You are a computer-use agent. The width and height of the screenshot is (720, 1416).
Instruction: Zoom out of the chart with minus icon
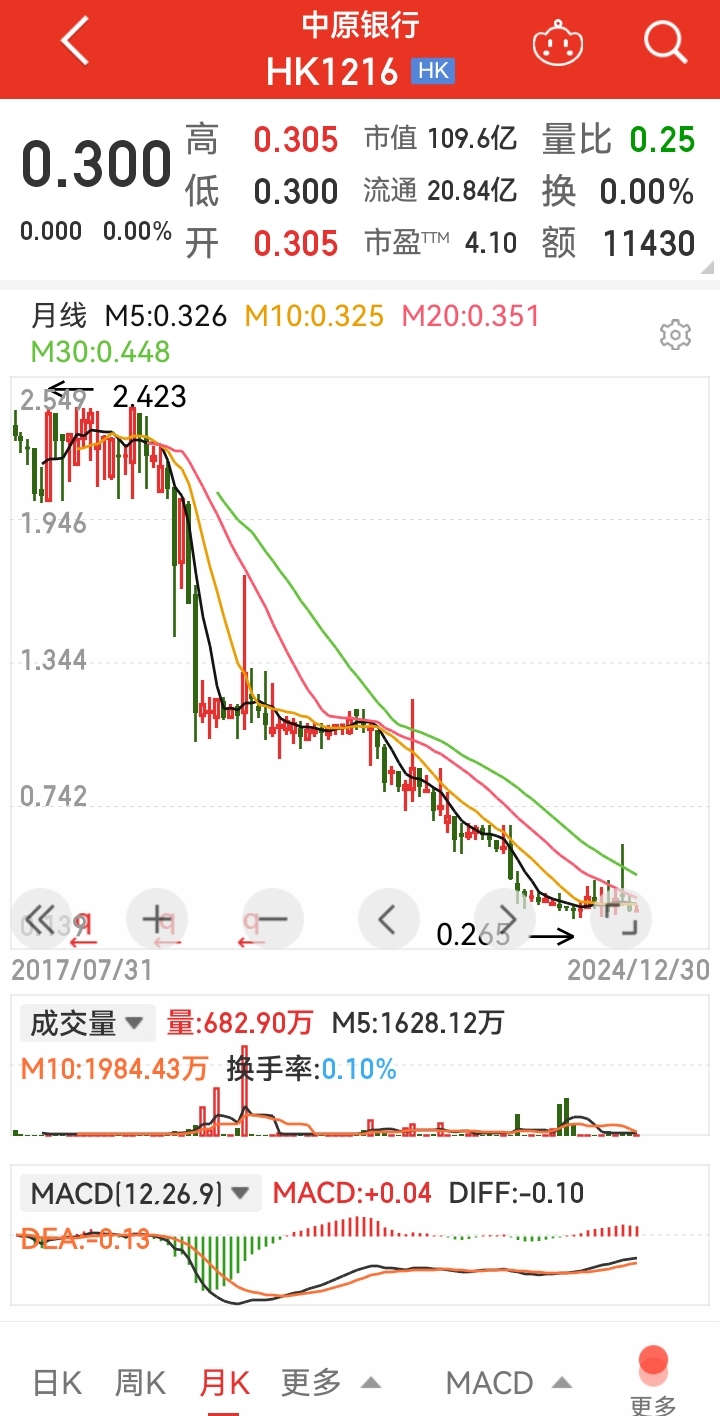tap(272, 918)
